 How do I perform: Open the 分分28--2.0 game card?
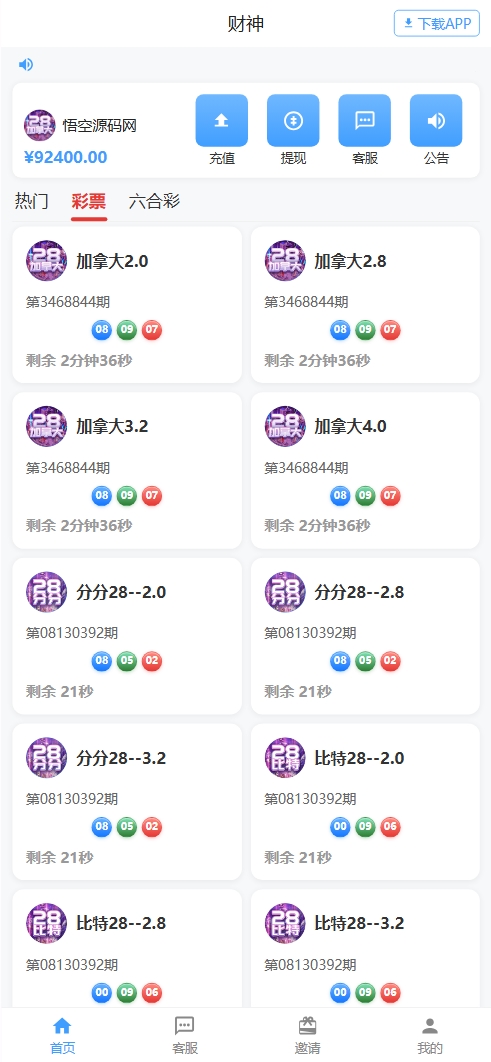tap(127, 636)
